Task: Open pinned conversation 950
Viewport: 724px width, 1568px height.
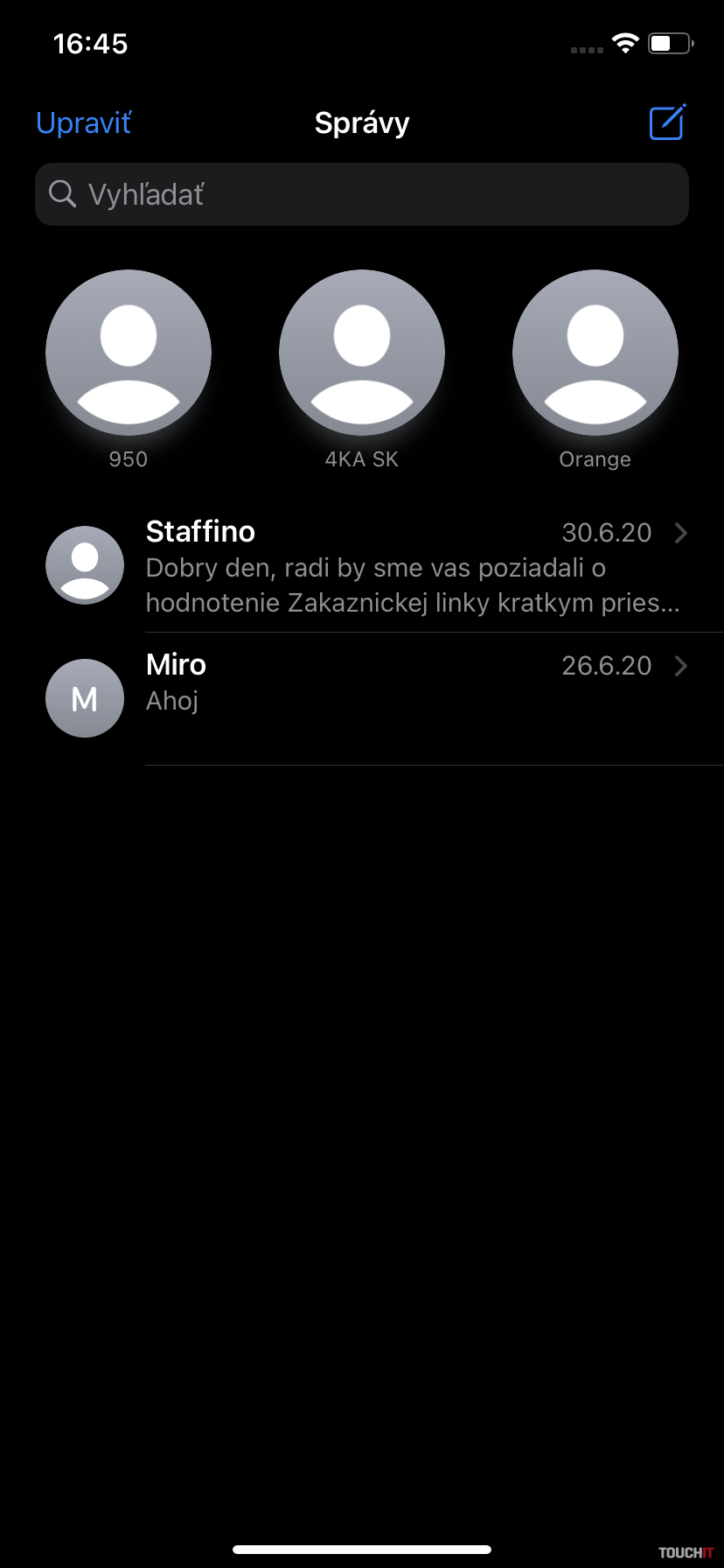Action: point(129,353)
